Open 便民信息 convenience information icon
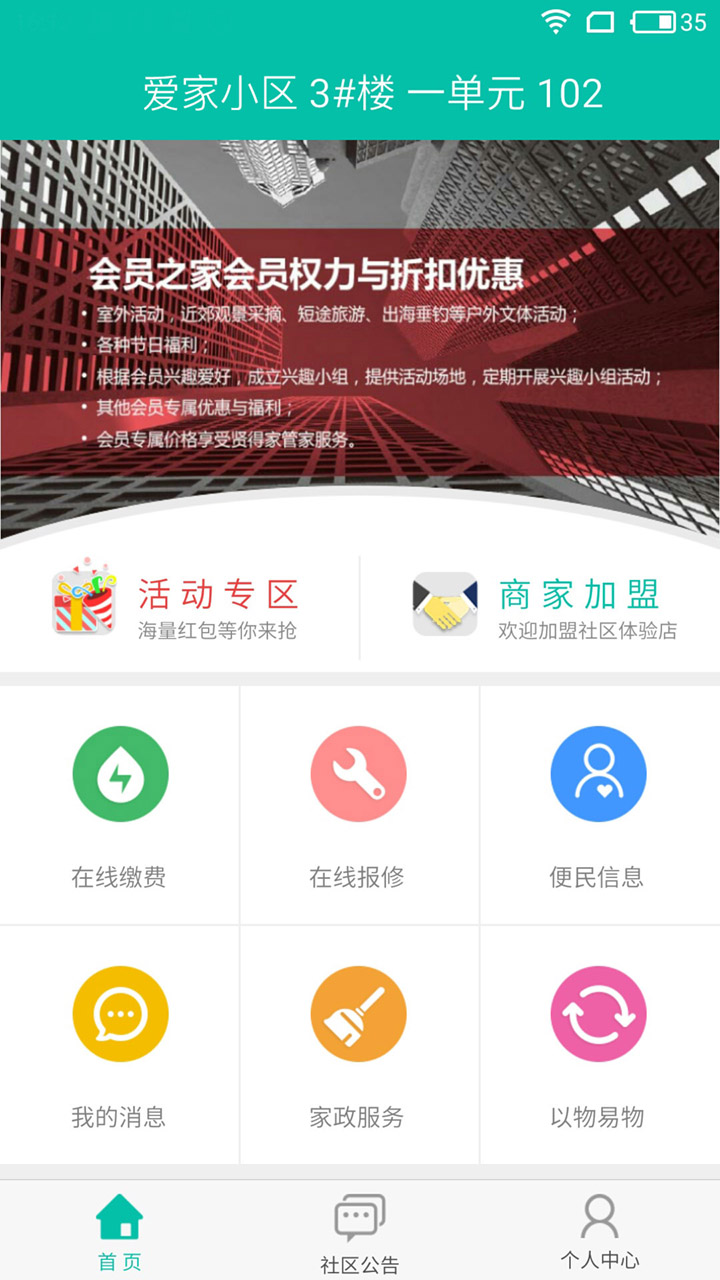The image size is (720, 1280). coord(598,773)
